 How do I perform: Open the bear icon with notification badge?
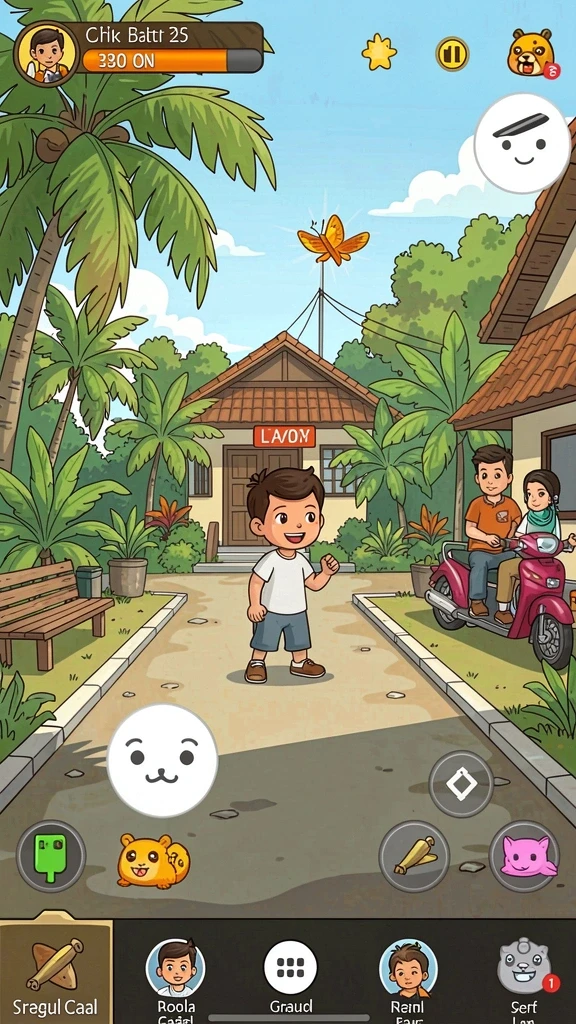point(533,53)
